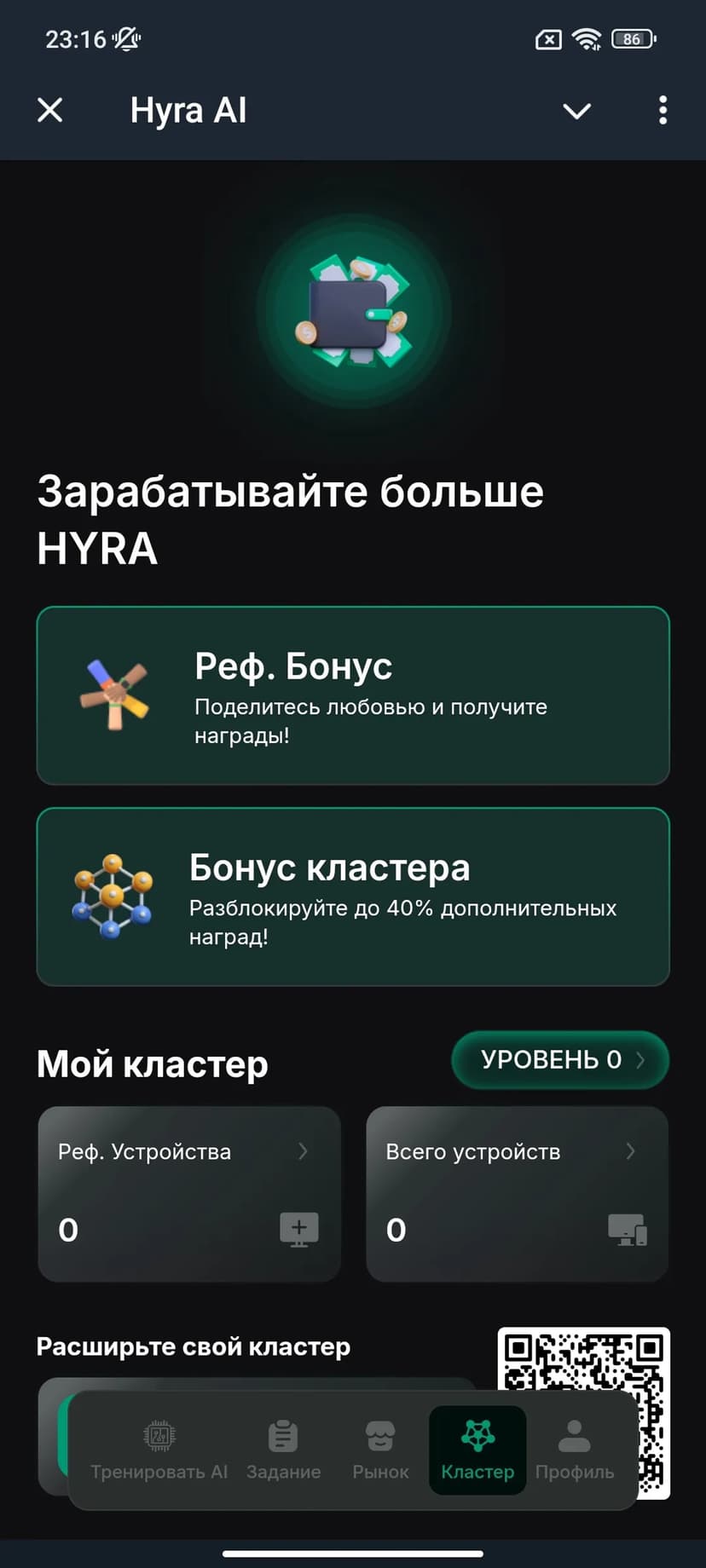706x1568 pixels.
Task: Open the Бонус кластера card
Action: pos(353,897)
